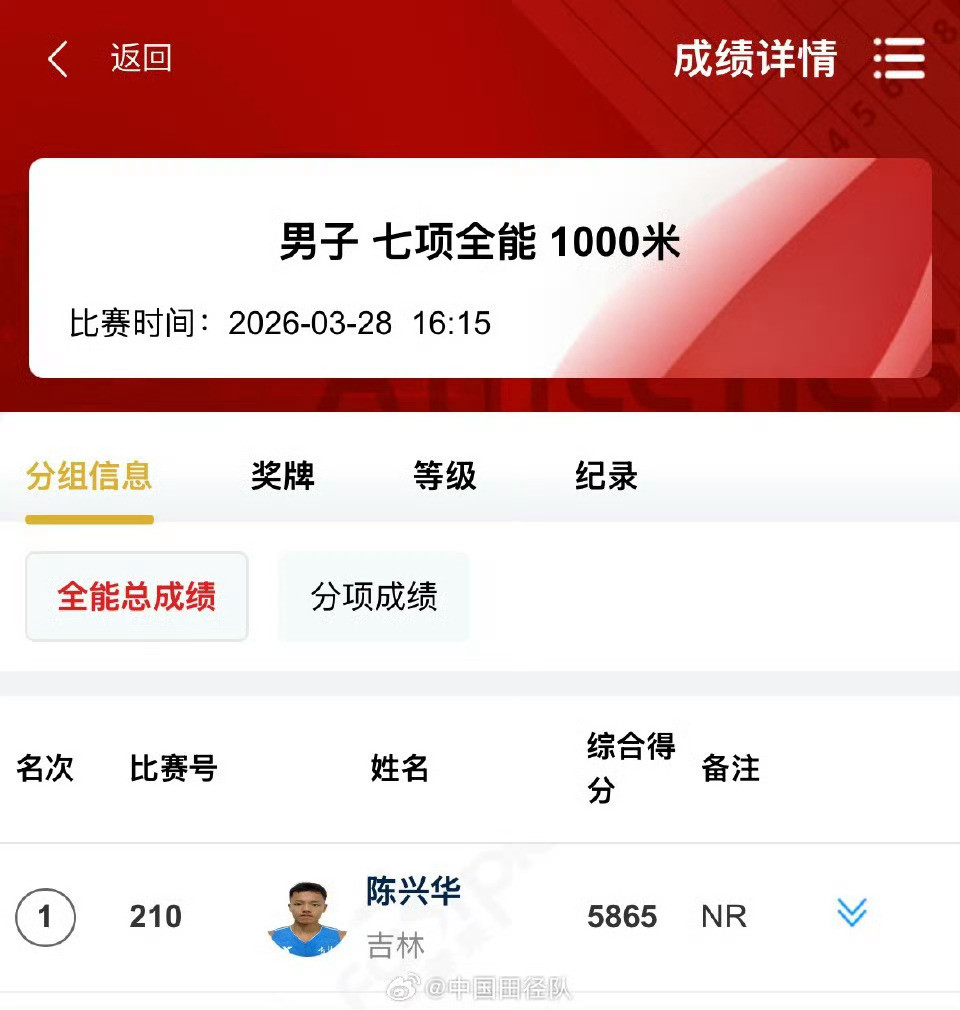Screen dimensions: 960x1010
Task: Open the list menu icon top right
Action: (899, 60)
